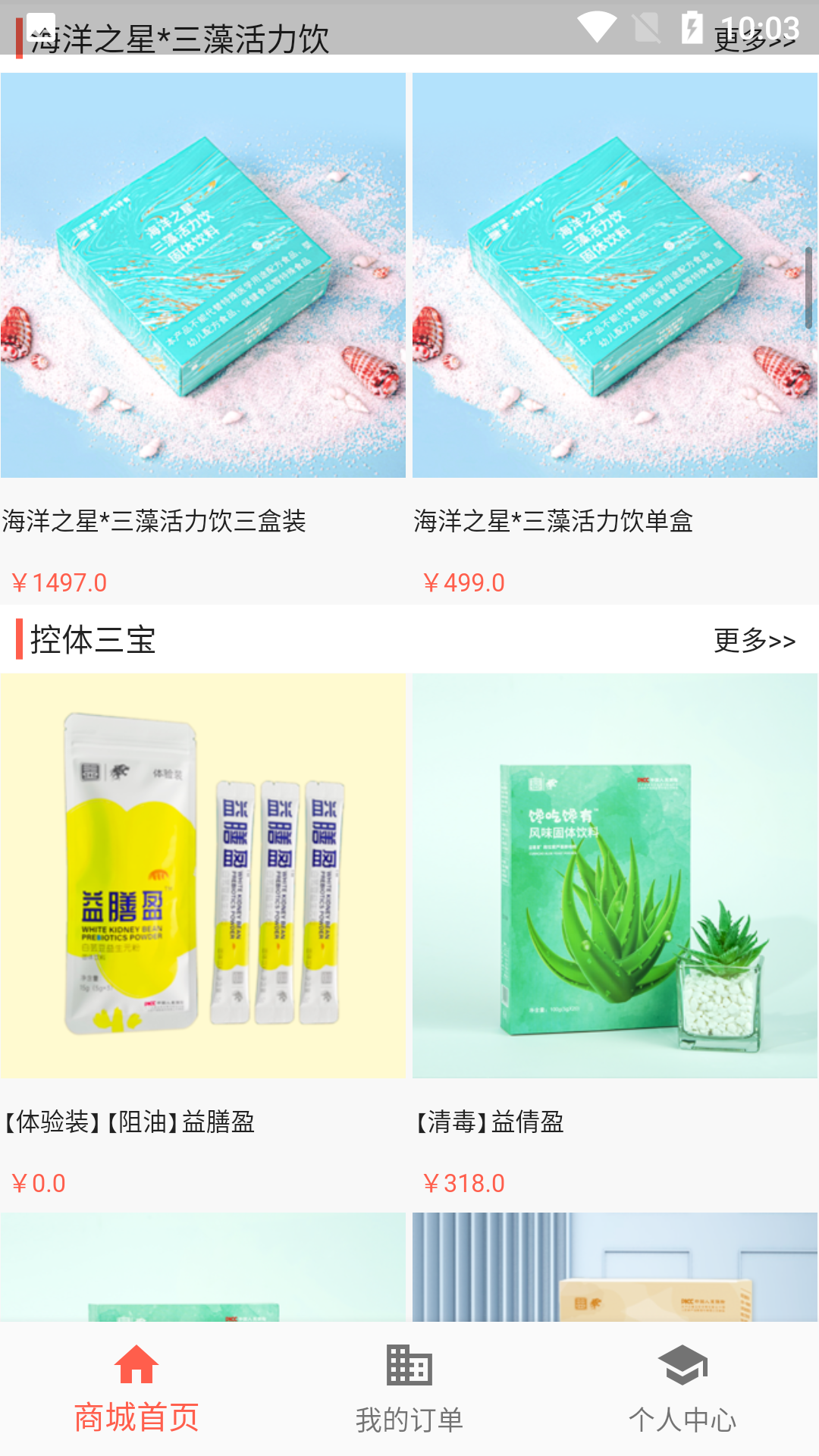Select the 商城首页 tab label
Screen dimensions: 819x1456
[x=135, y=1415]
